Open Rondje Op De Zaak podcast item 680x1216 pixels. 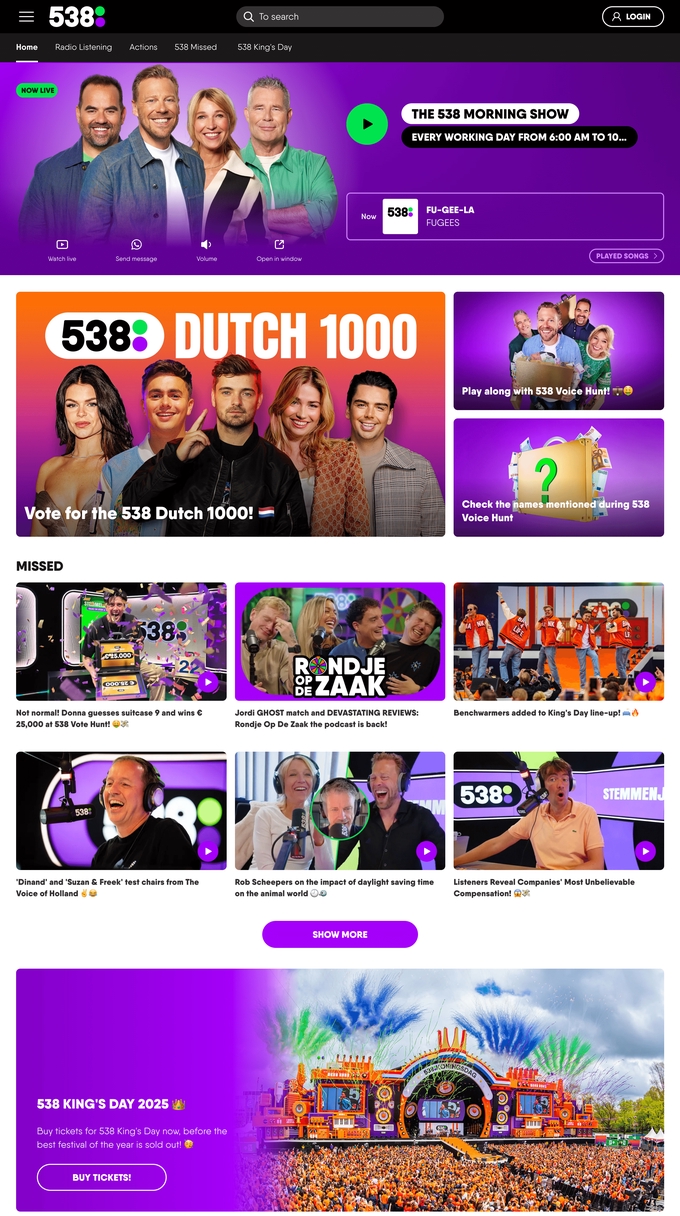click(340, 641)
